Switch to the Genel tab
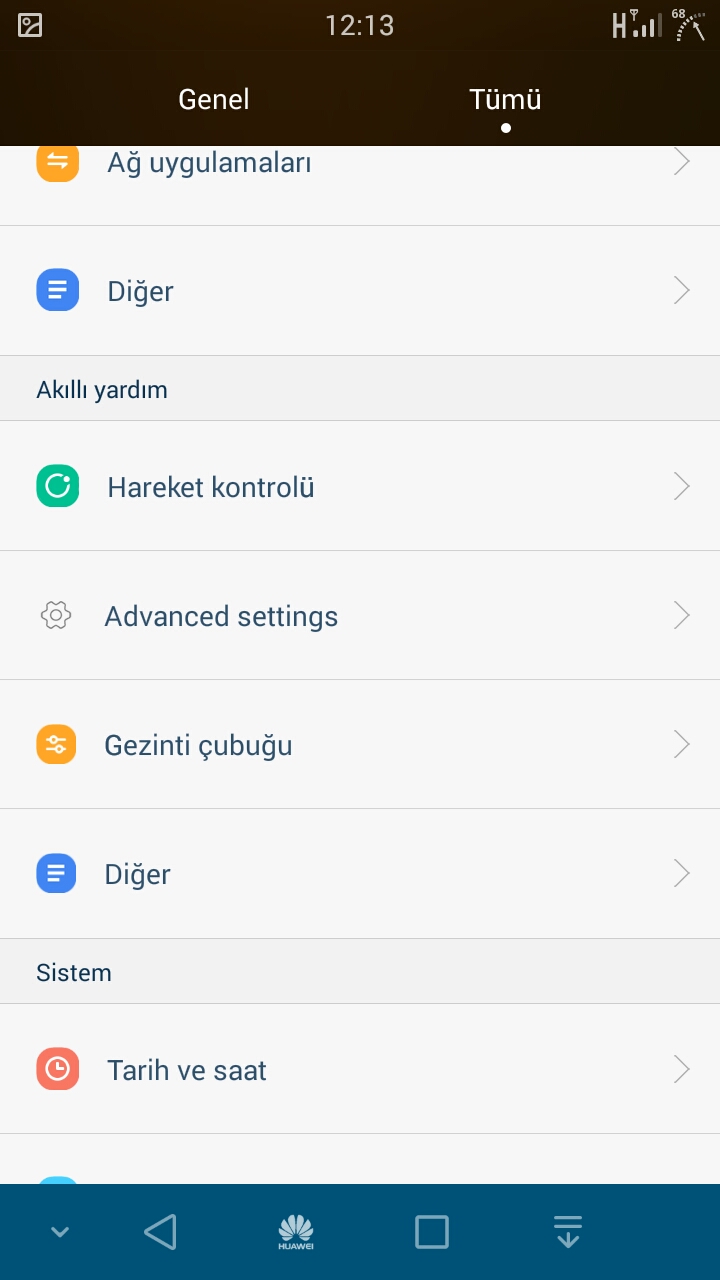The height and width of the screenshot is (1280, 720). pos(213,100)
